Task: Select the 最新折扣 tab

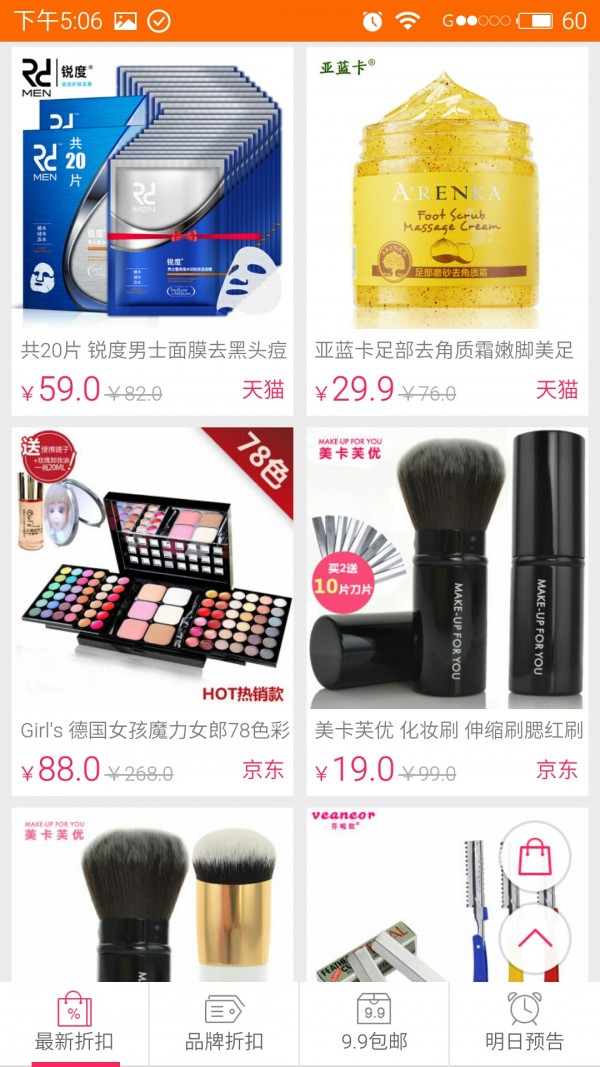Action: pyautogui.click(x=75, y=1024)
